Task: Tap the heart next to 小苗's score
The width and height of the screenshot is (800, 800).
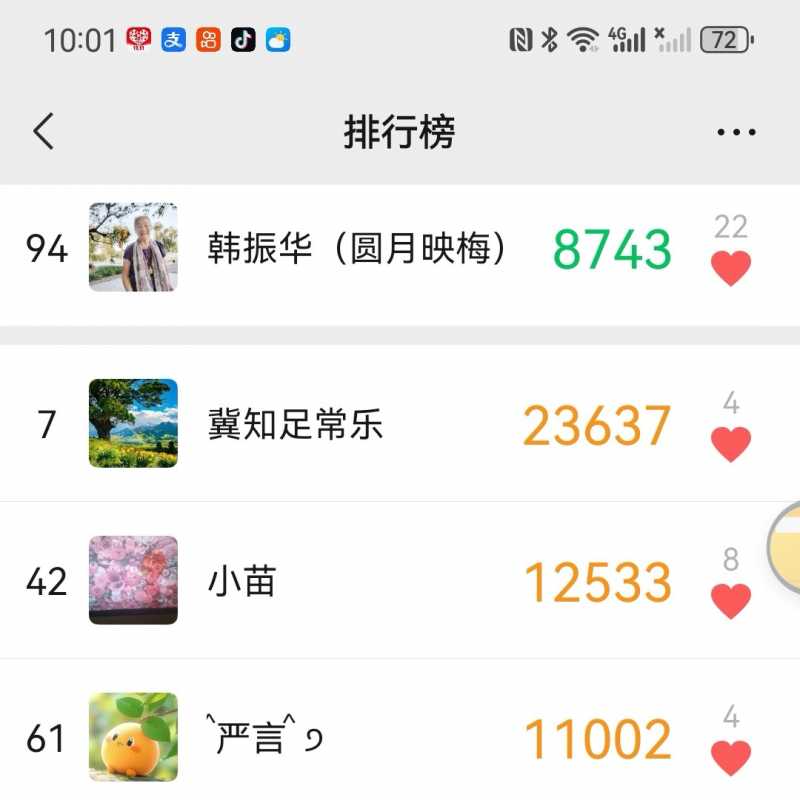Action: click(730, 600)
